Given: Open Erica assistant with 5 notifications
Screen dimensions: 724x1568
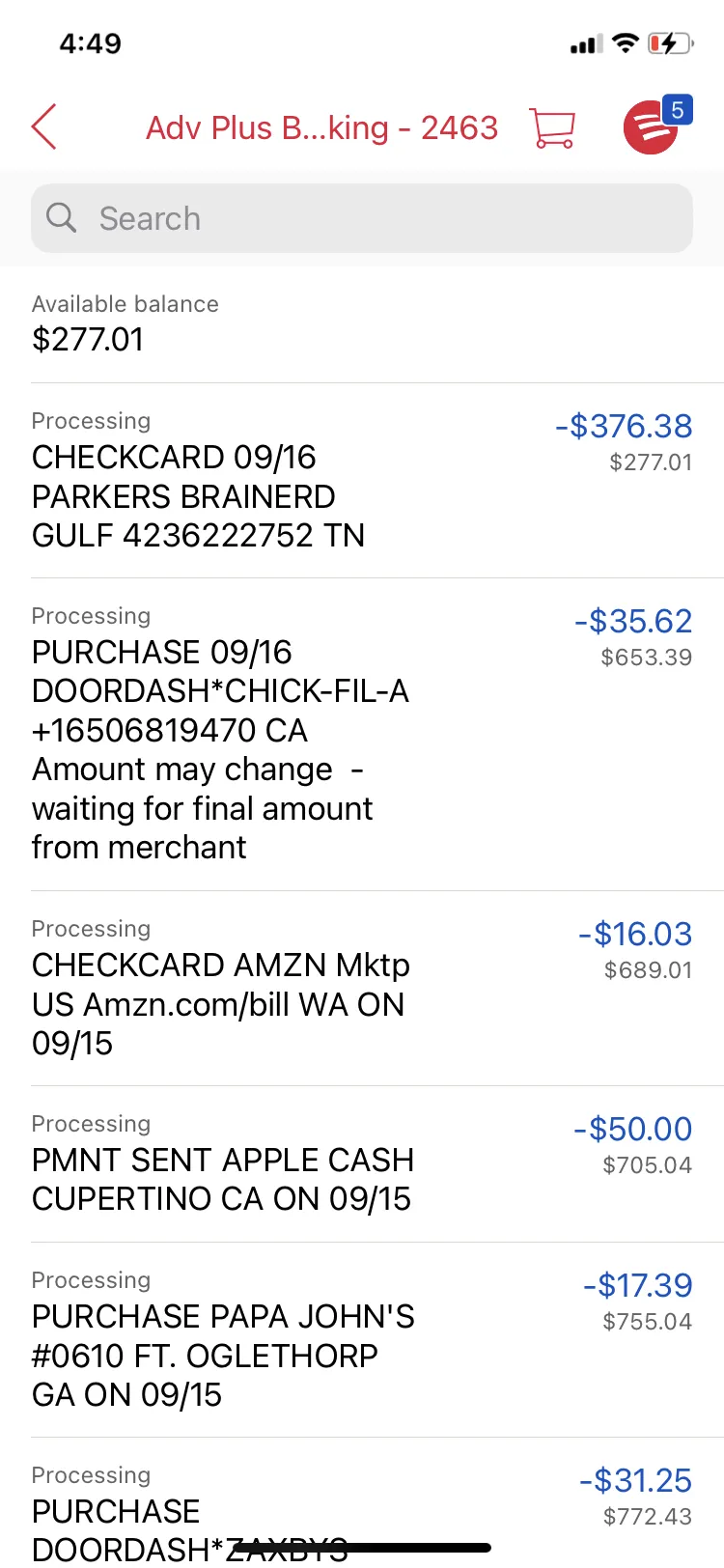Looking at the screenshot, I should coord(656,126).
